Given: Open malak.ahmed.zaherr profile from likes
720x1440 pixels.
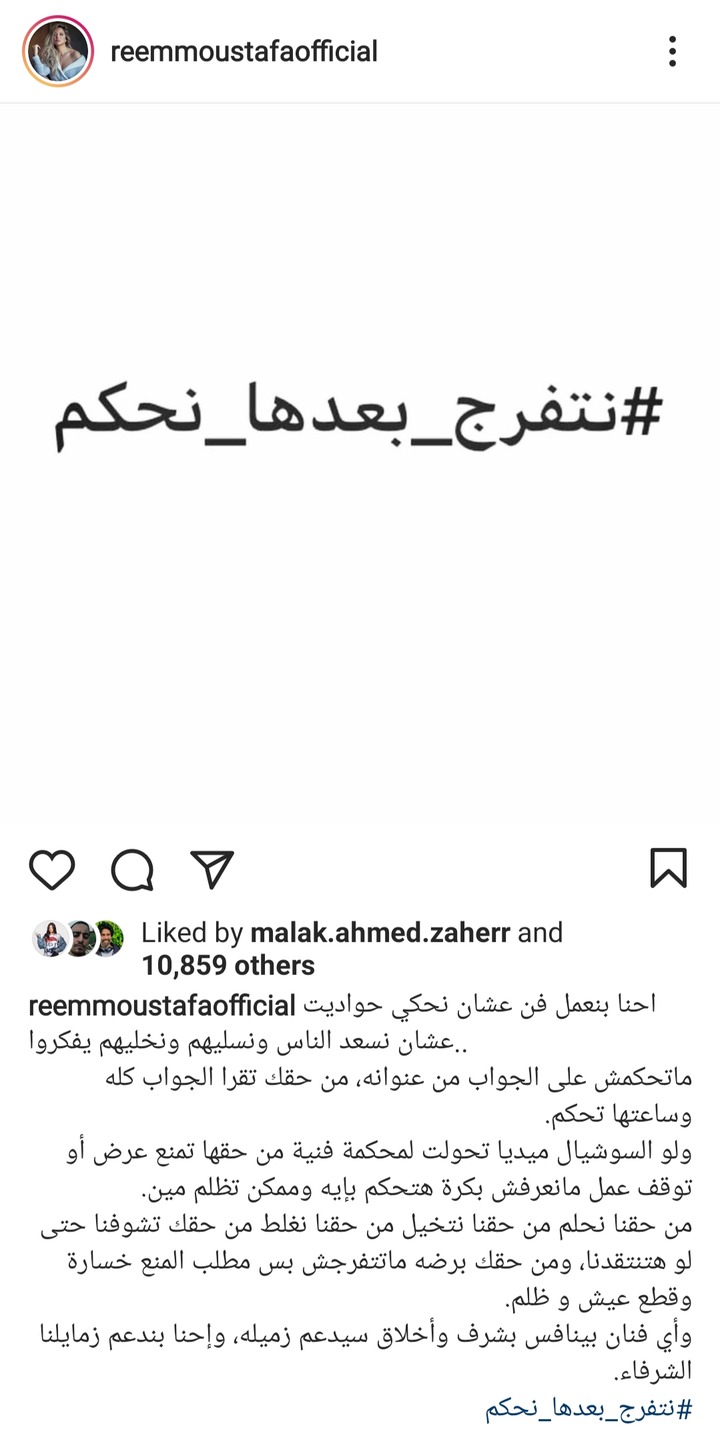Looking at the screenshot, I should coord(380,933).
